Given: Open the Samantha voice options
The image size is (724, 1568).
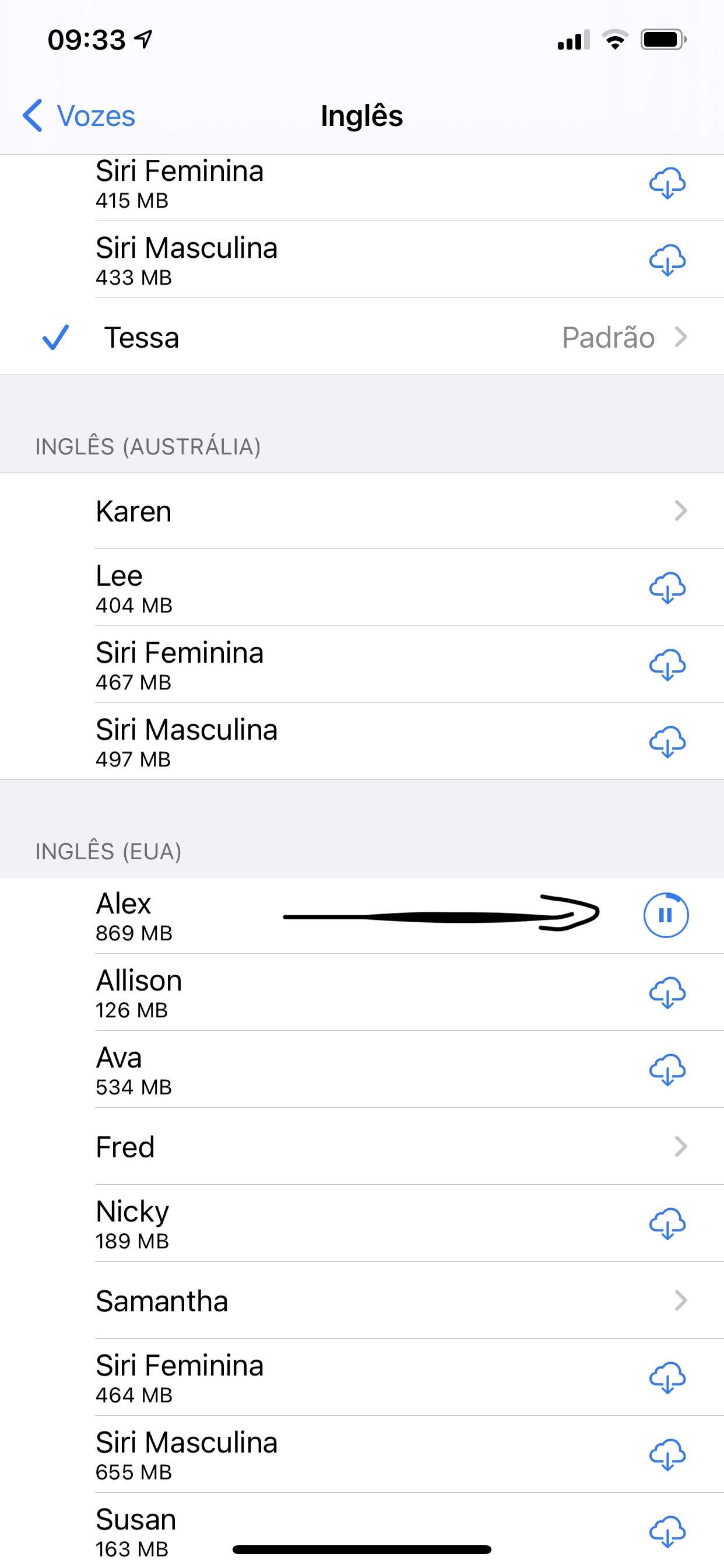Looking at the screenshot, I should [x=362, y=1300].
